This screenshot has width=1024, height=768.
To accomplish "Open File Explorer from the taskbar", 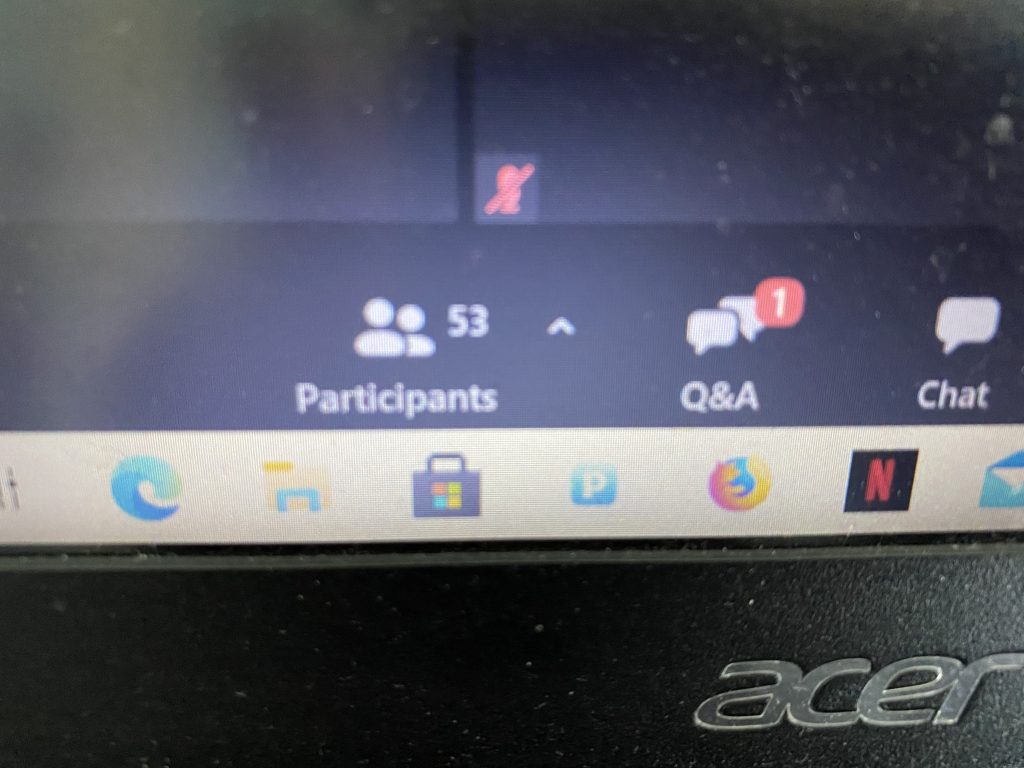I will 295,488.
